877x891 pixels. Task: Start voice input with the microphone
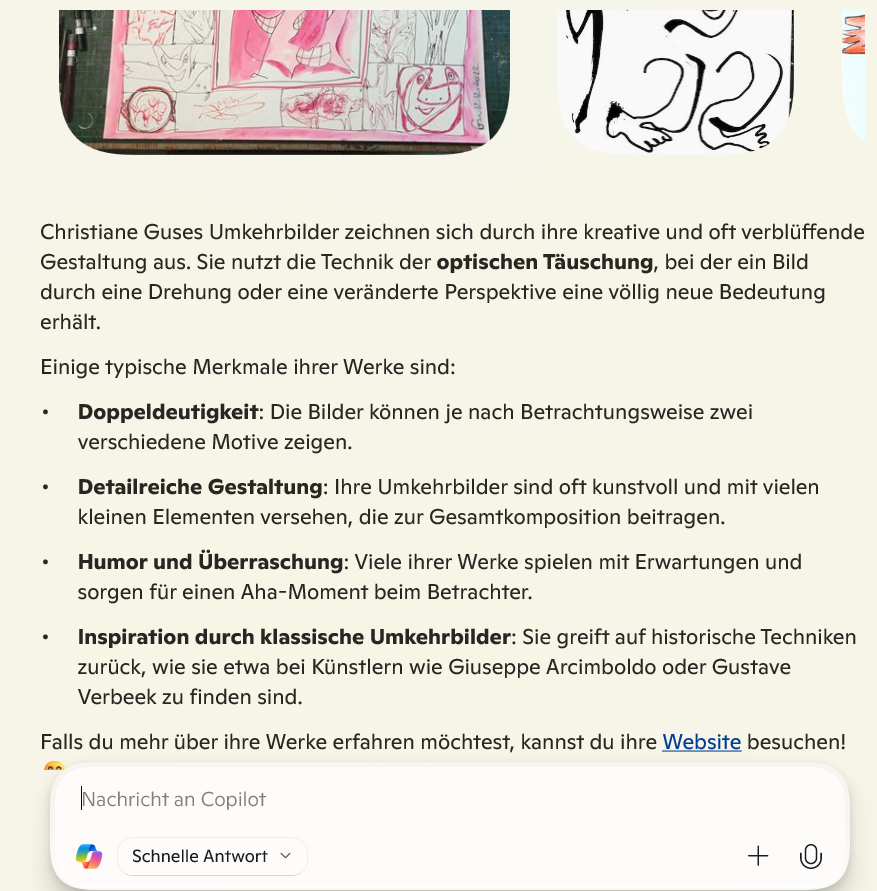(x=811, y=856)
